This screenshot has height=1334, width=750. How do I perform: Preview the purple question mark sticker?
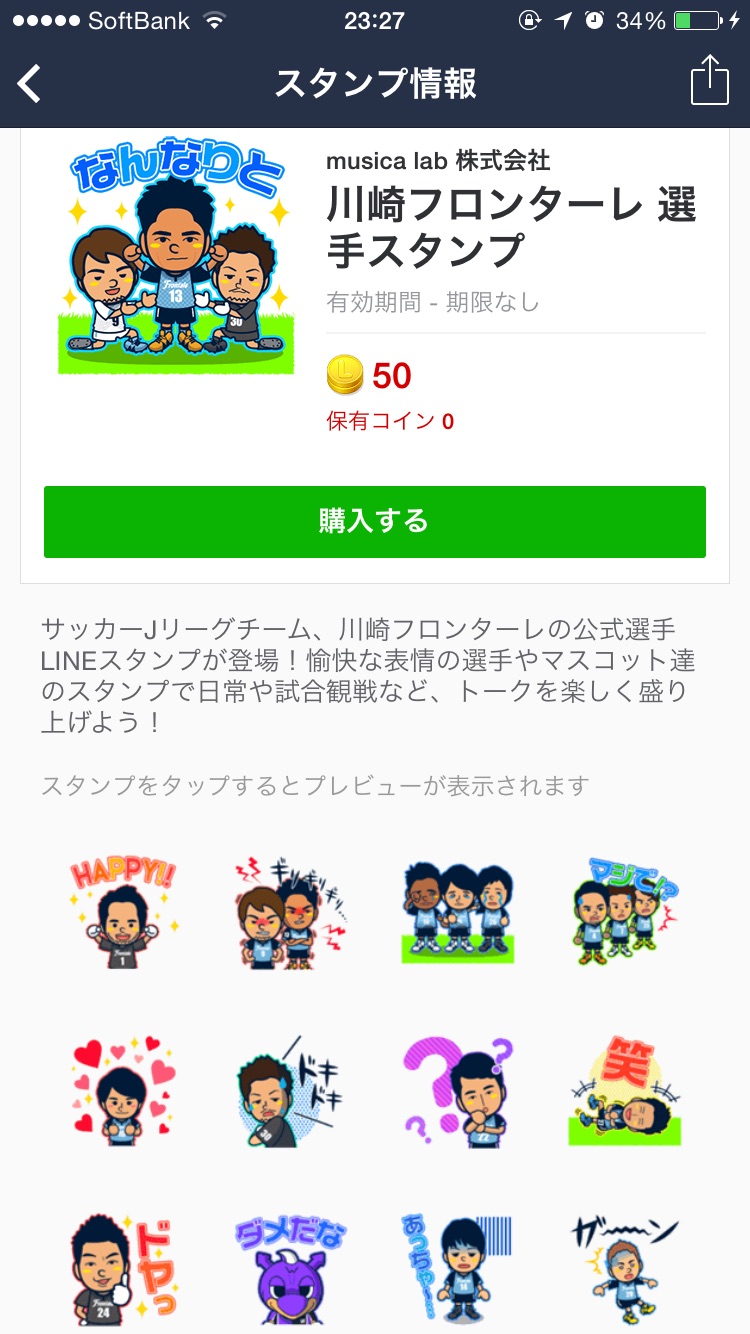click(457, 1090)
